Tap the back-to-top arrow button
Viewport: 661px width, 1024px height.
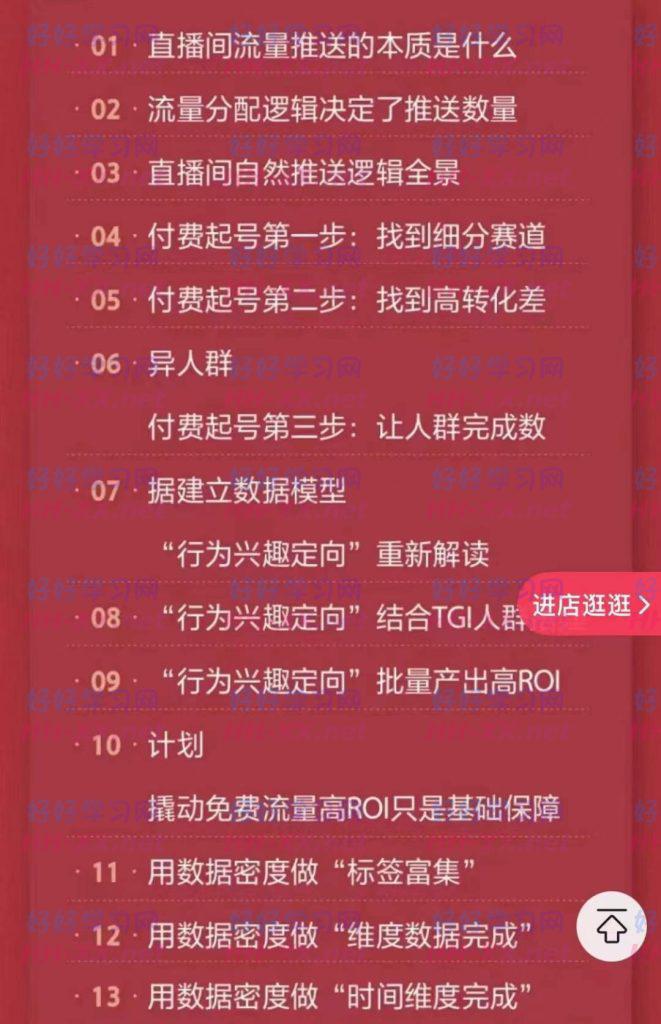(x=611, y=926)
